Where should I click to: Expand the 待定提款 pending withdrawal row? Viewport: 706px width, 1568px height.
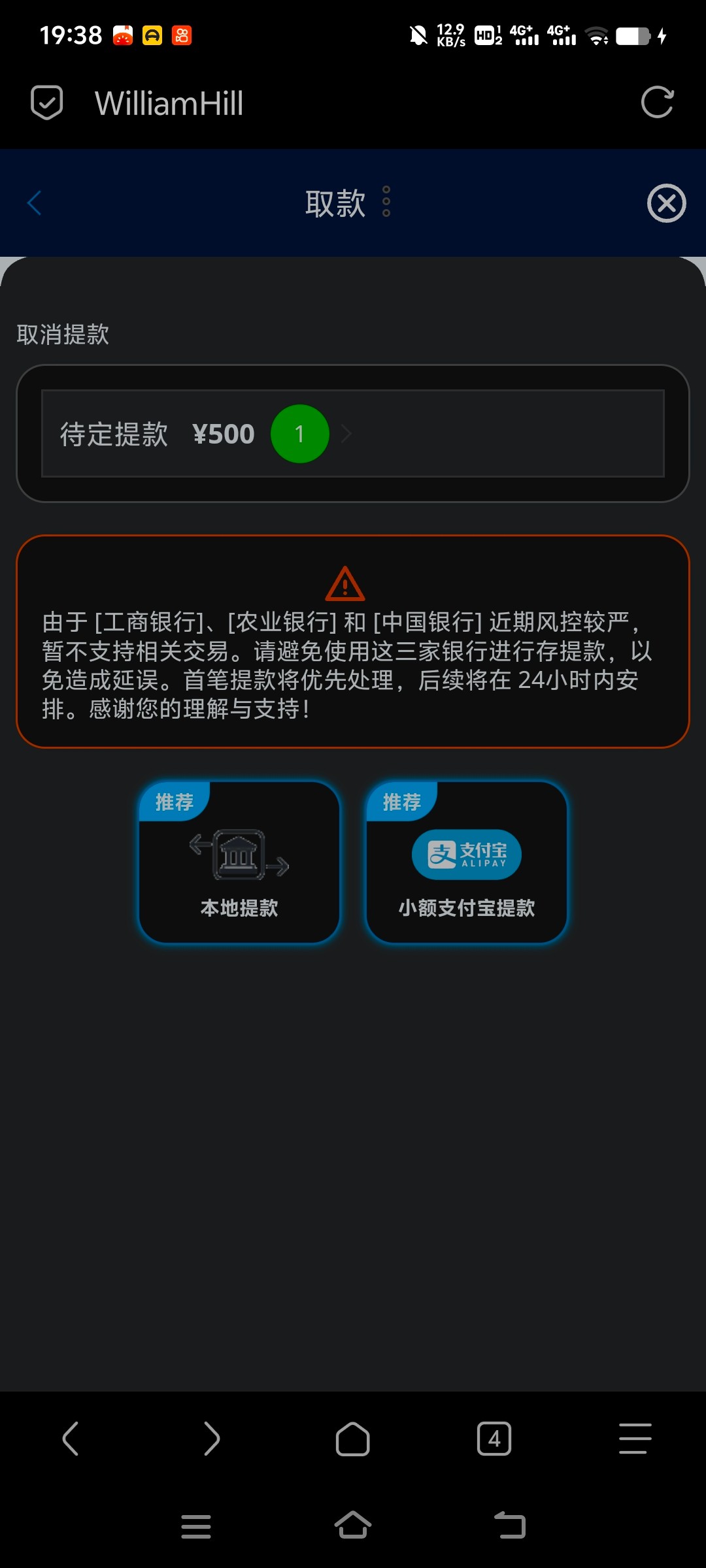[x=353, y=433]
